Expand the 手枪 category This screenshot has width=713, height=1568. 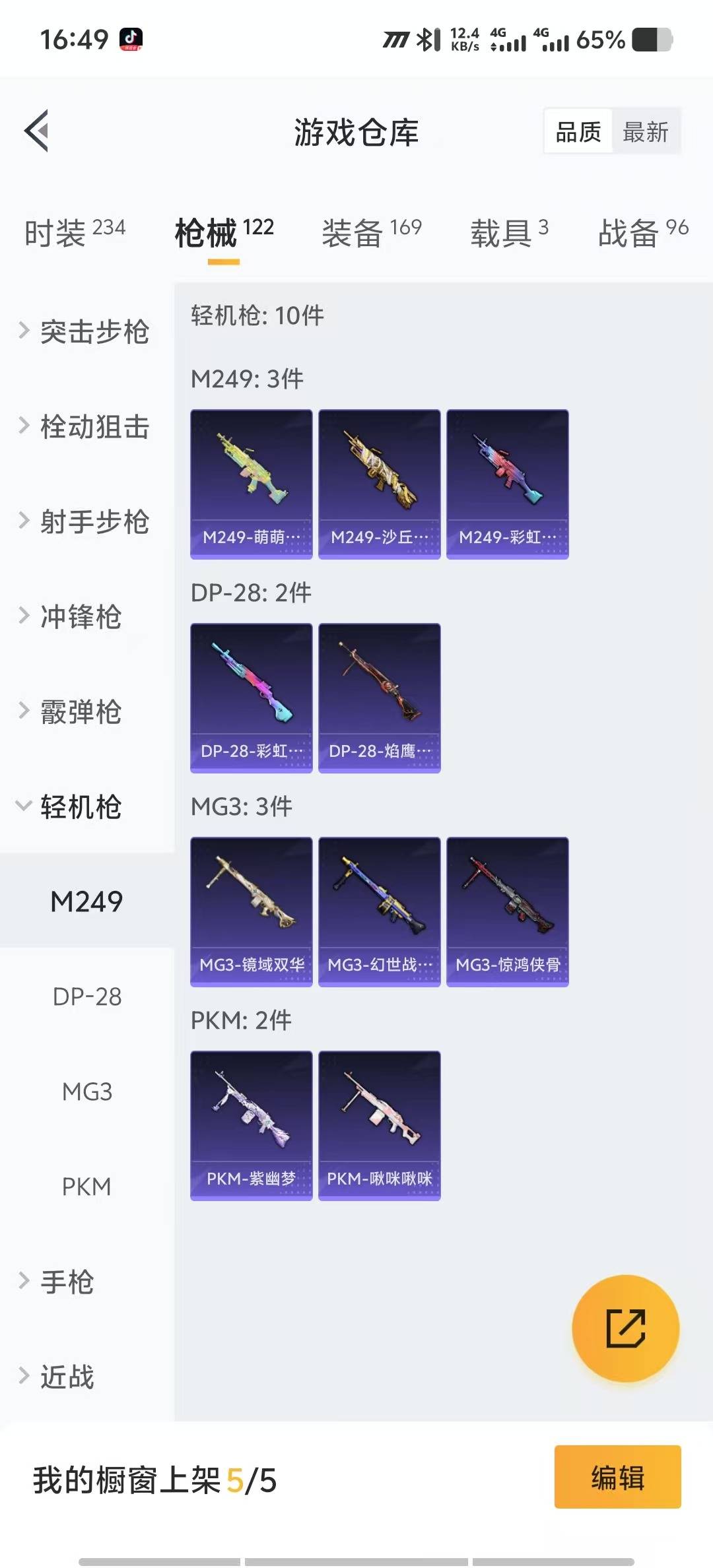pos(66,1282)
